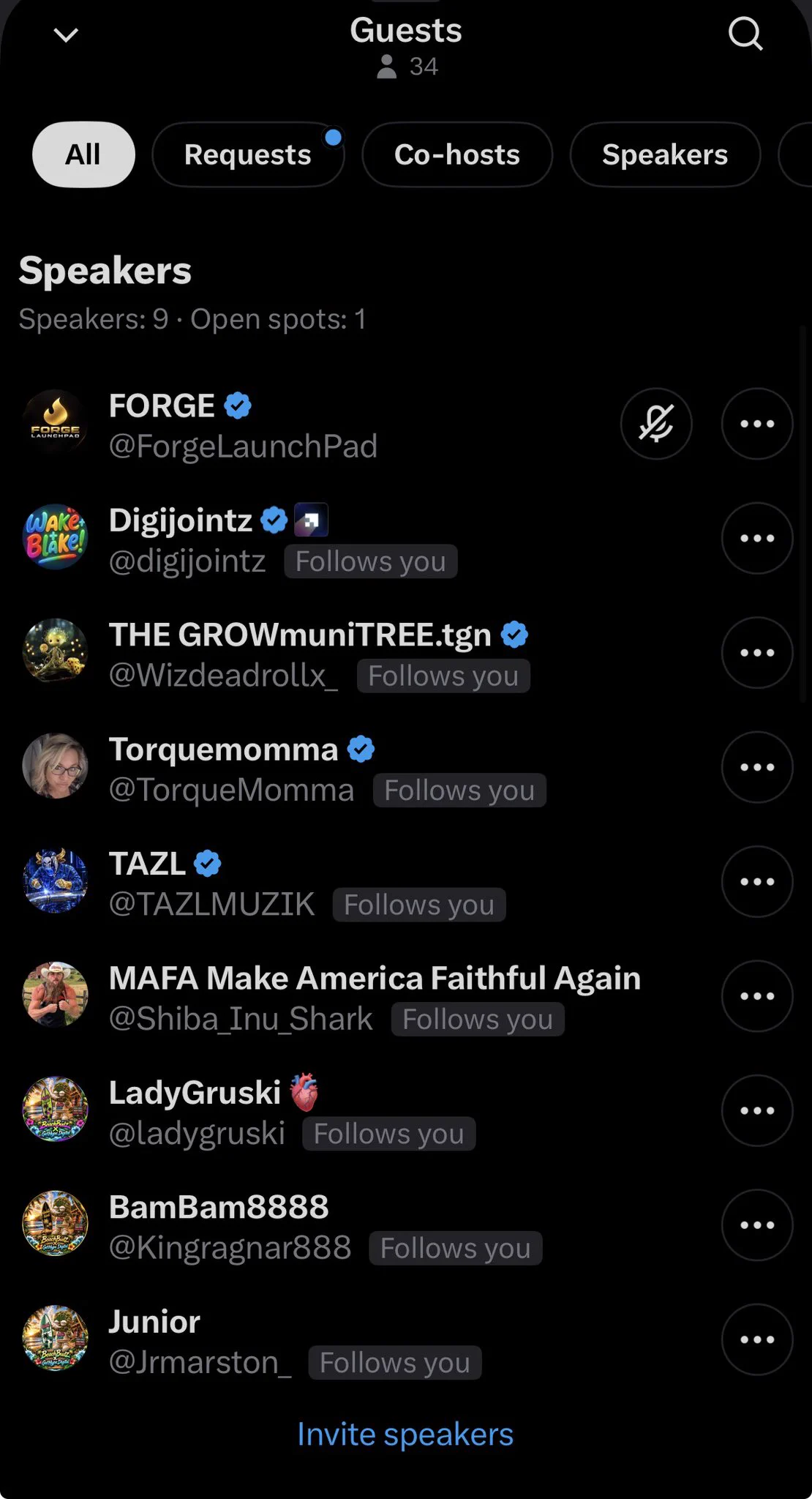Switch to the Co-hosts tab
This screenshot has height=1499, width=812.
457,154
